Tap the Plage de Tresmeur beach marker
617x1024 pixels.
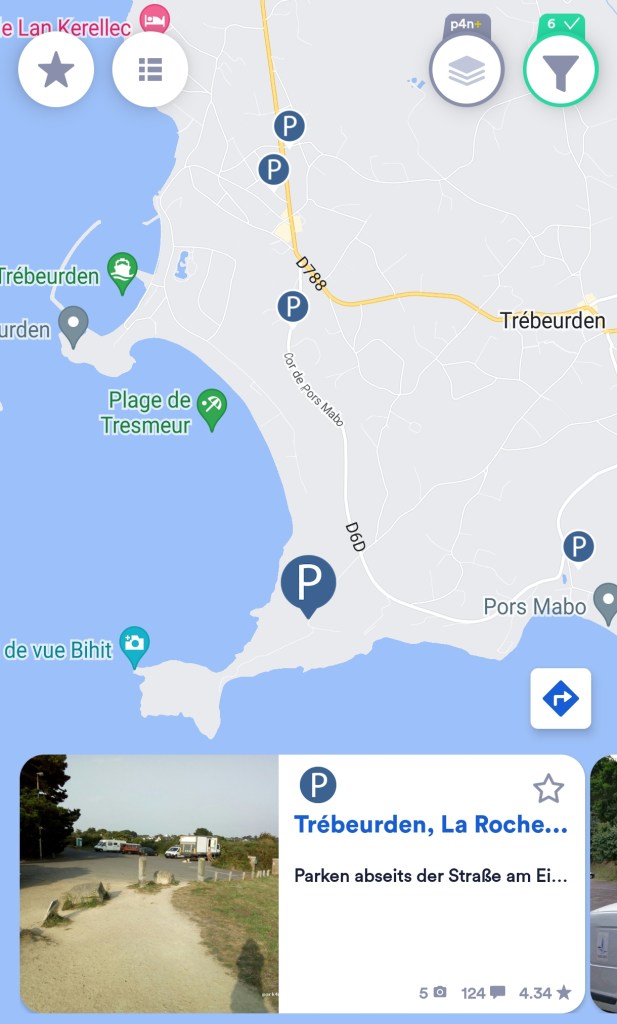[x=211, y=408]
